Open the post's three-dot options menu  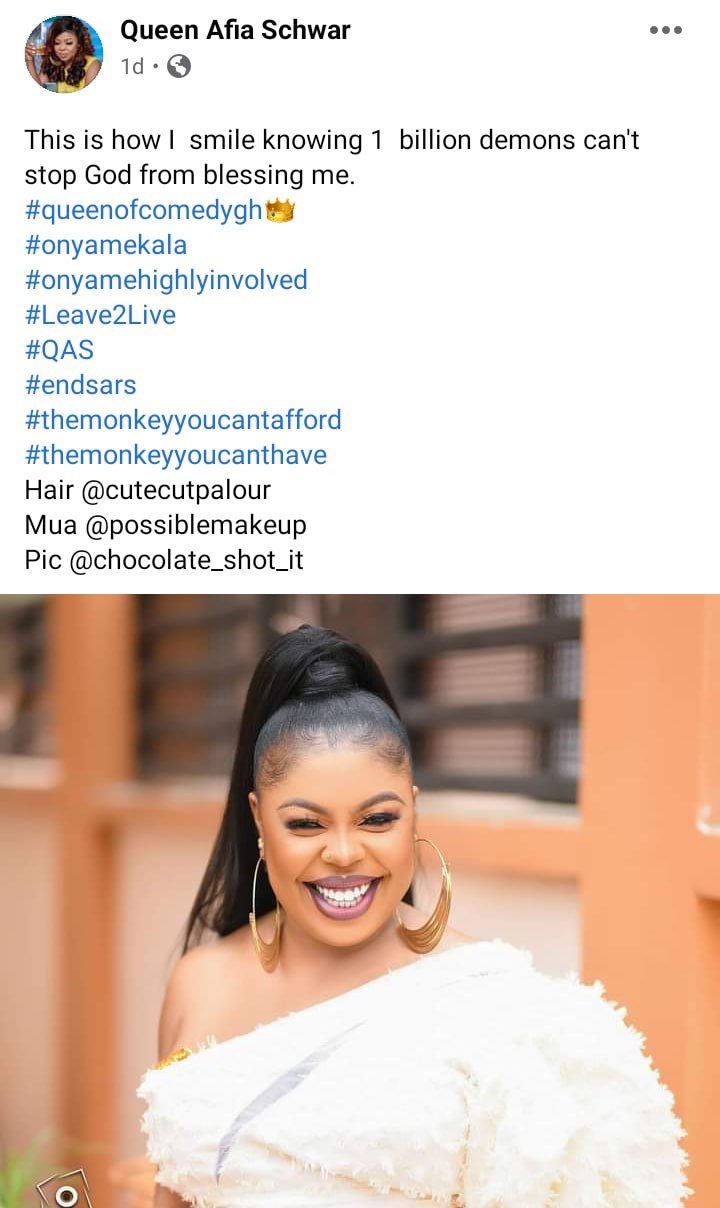(665, 31)
